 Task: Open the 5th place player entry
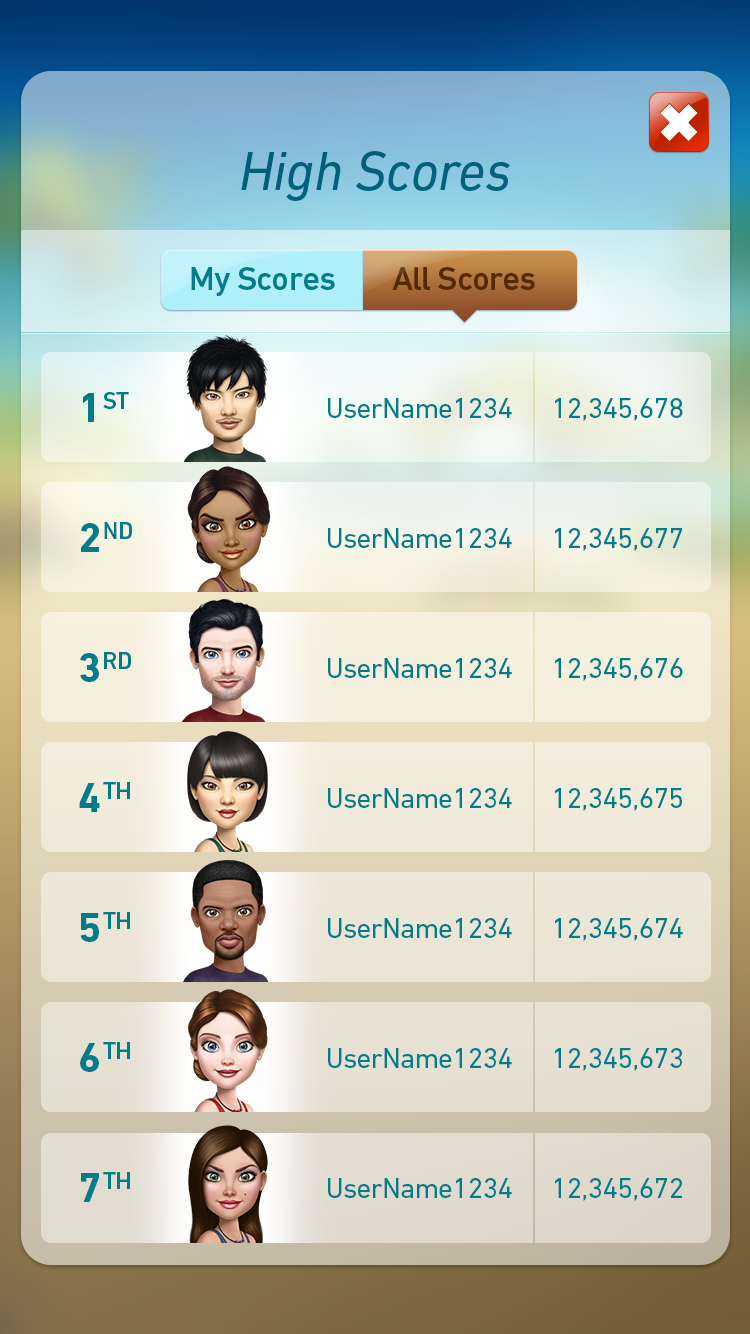click(x=376, y=927)
